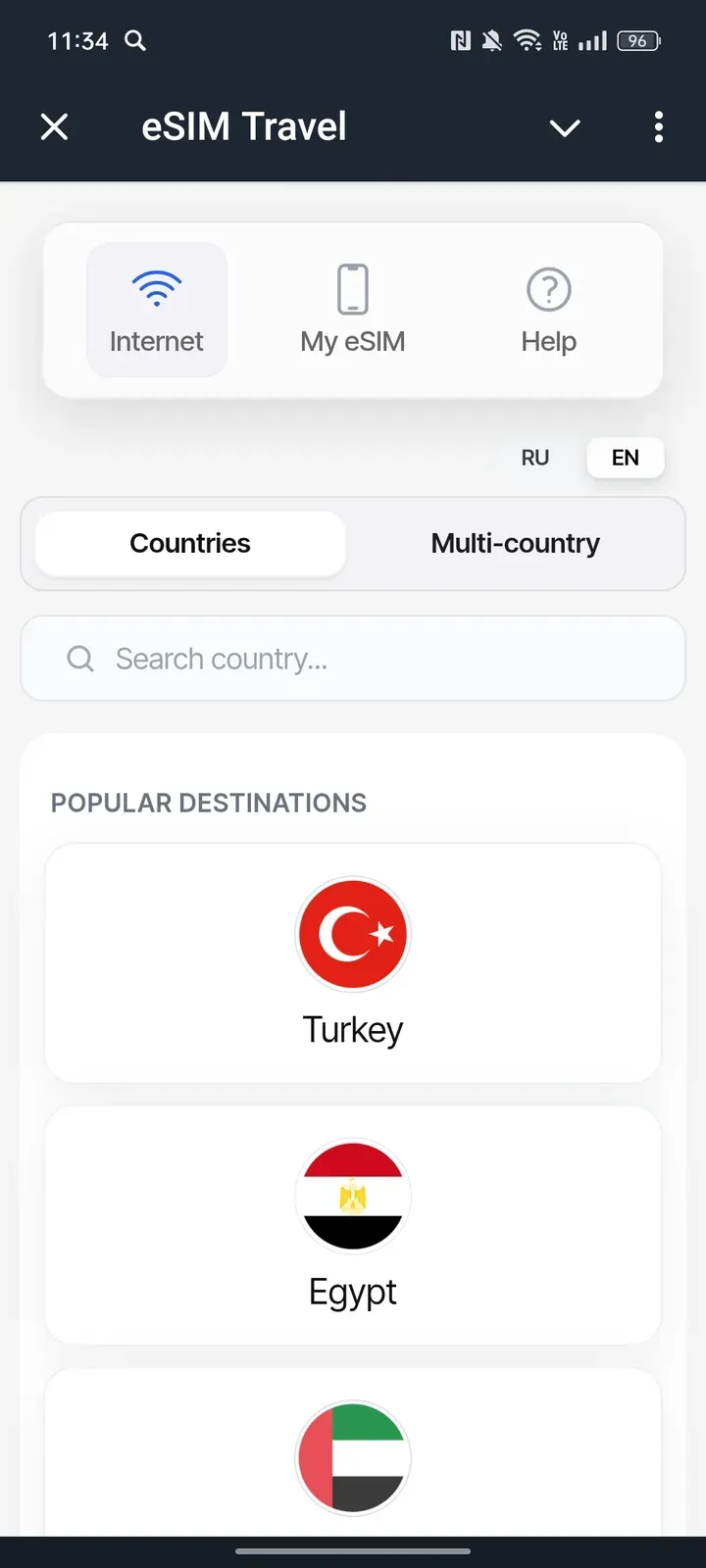The width and height of the screenshot is (706, 1568).
Task: Open the UAE flag destination card
Action: pyautogui.click(x=353, y=1456)
